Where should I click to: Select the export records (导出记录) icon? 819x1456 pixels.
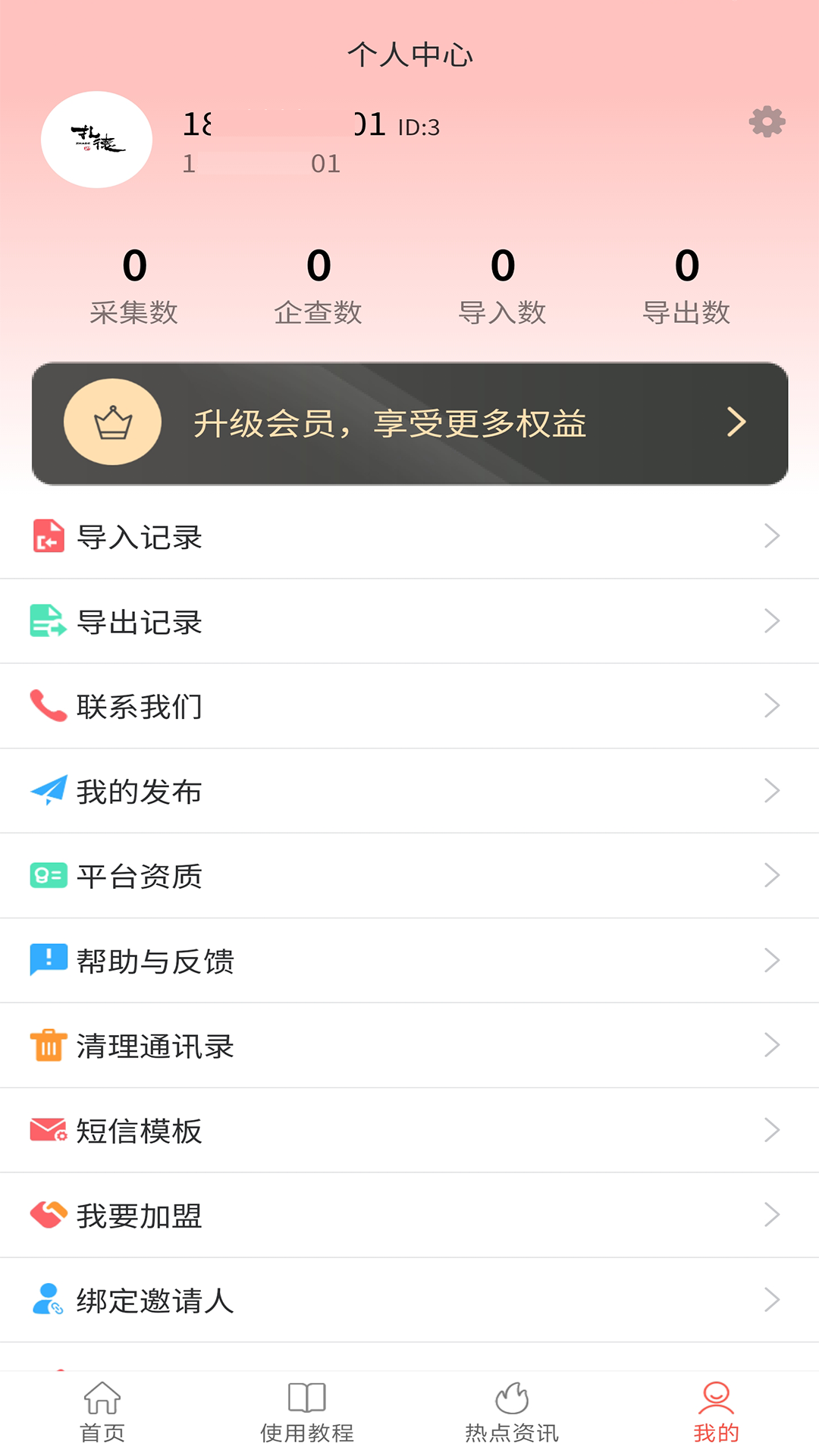(46, 621)
